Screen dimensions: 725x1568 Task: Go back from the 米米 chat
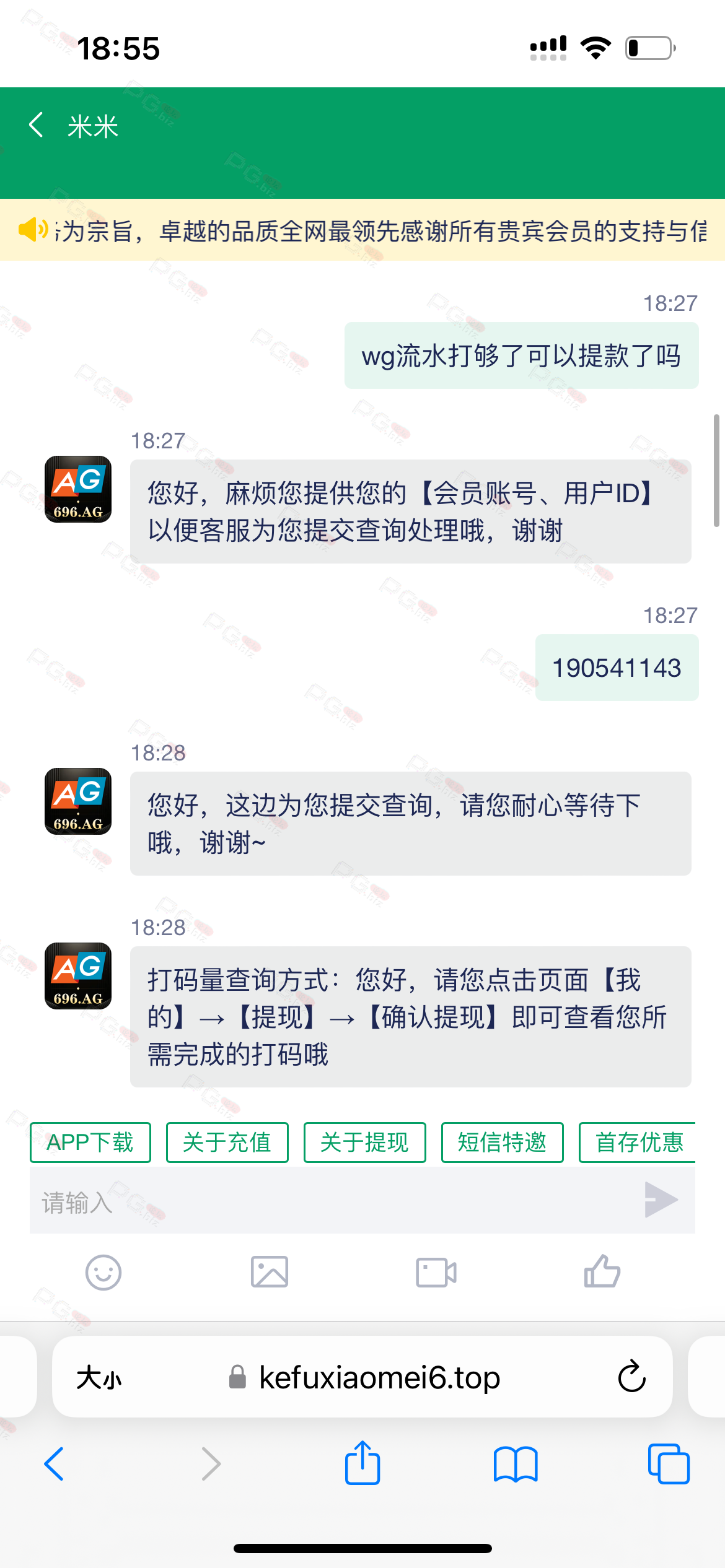tap(36, 125)
